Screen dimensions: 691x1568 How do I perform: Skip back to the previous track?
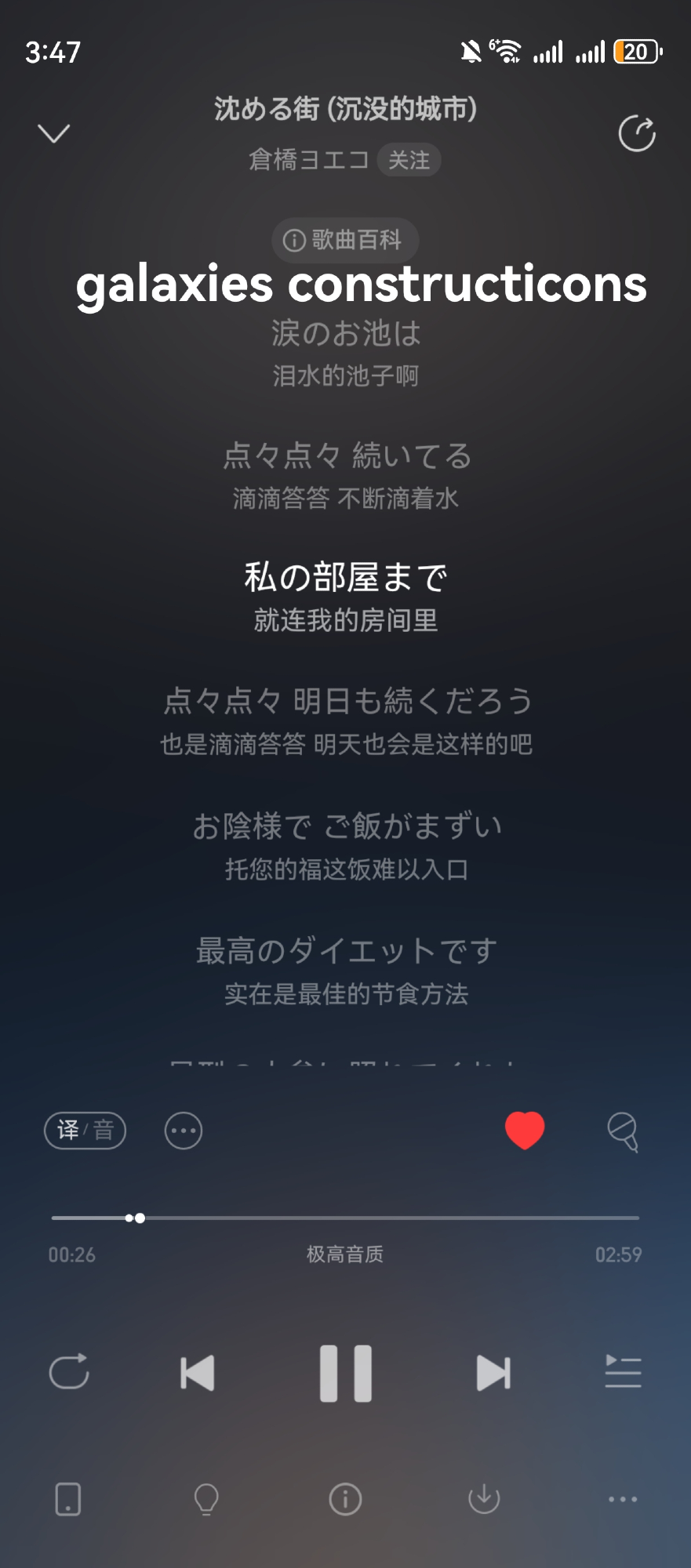tap(198, 1373)
